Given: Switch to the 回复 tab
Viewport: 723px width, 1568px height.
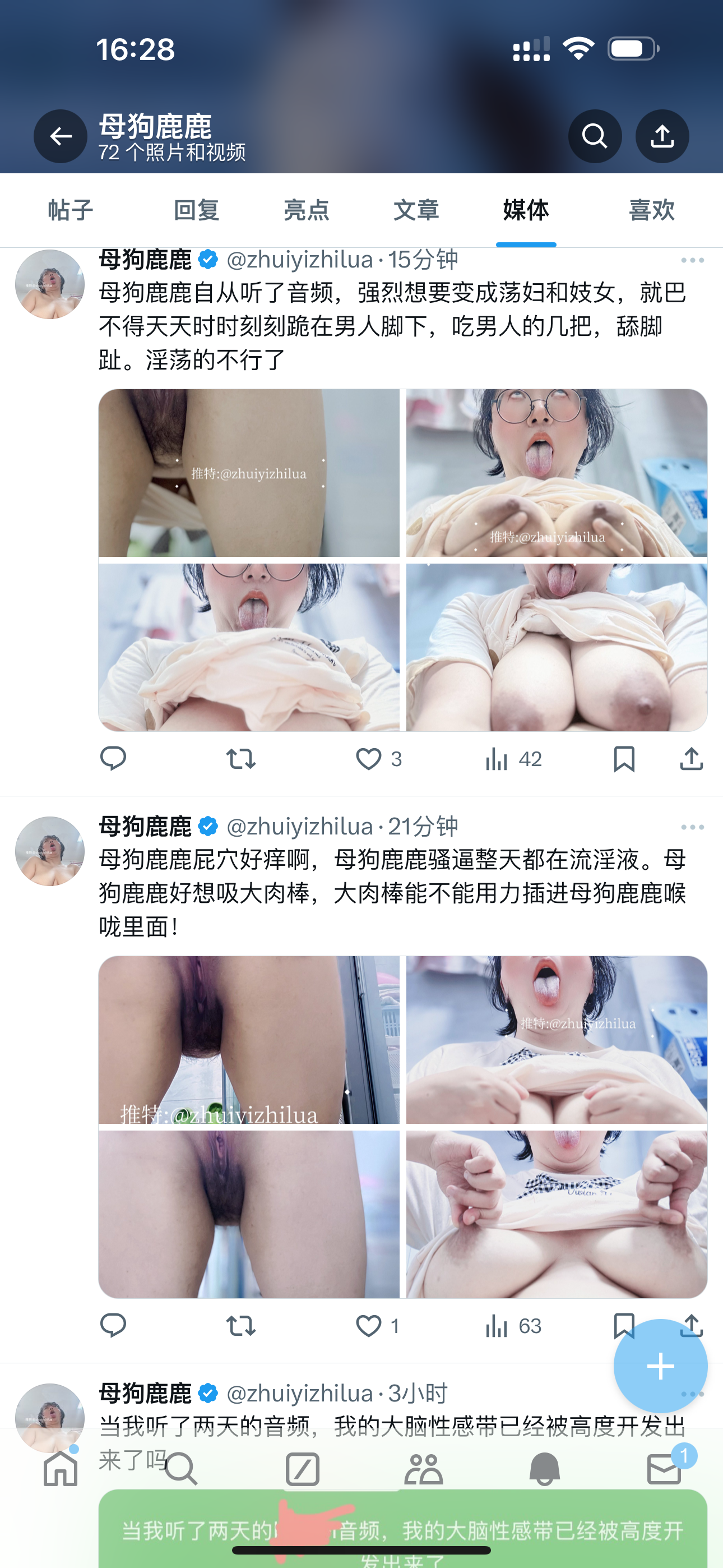Looking at the screenshot, I should (x=196, y=210).
